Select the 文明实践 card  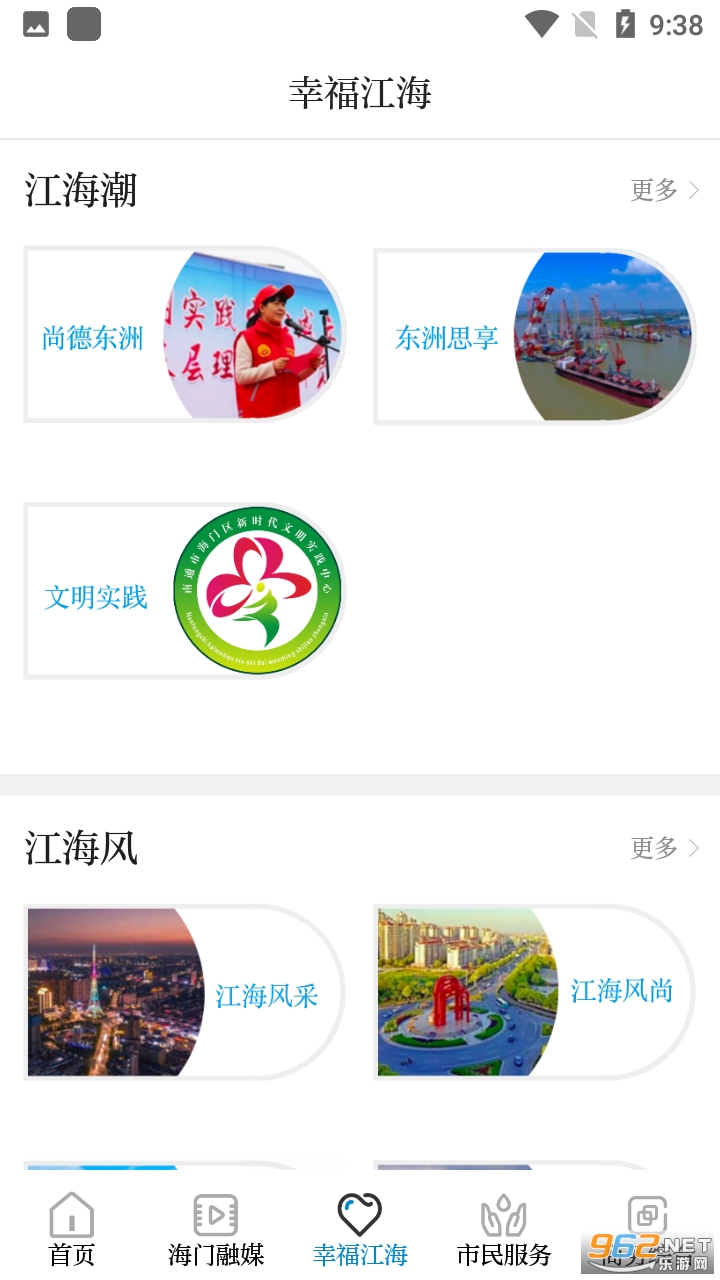[185, 591]
